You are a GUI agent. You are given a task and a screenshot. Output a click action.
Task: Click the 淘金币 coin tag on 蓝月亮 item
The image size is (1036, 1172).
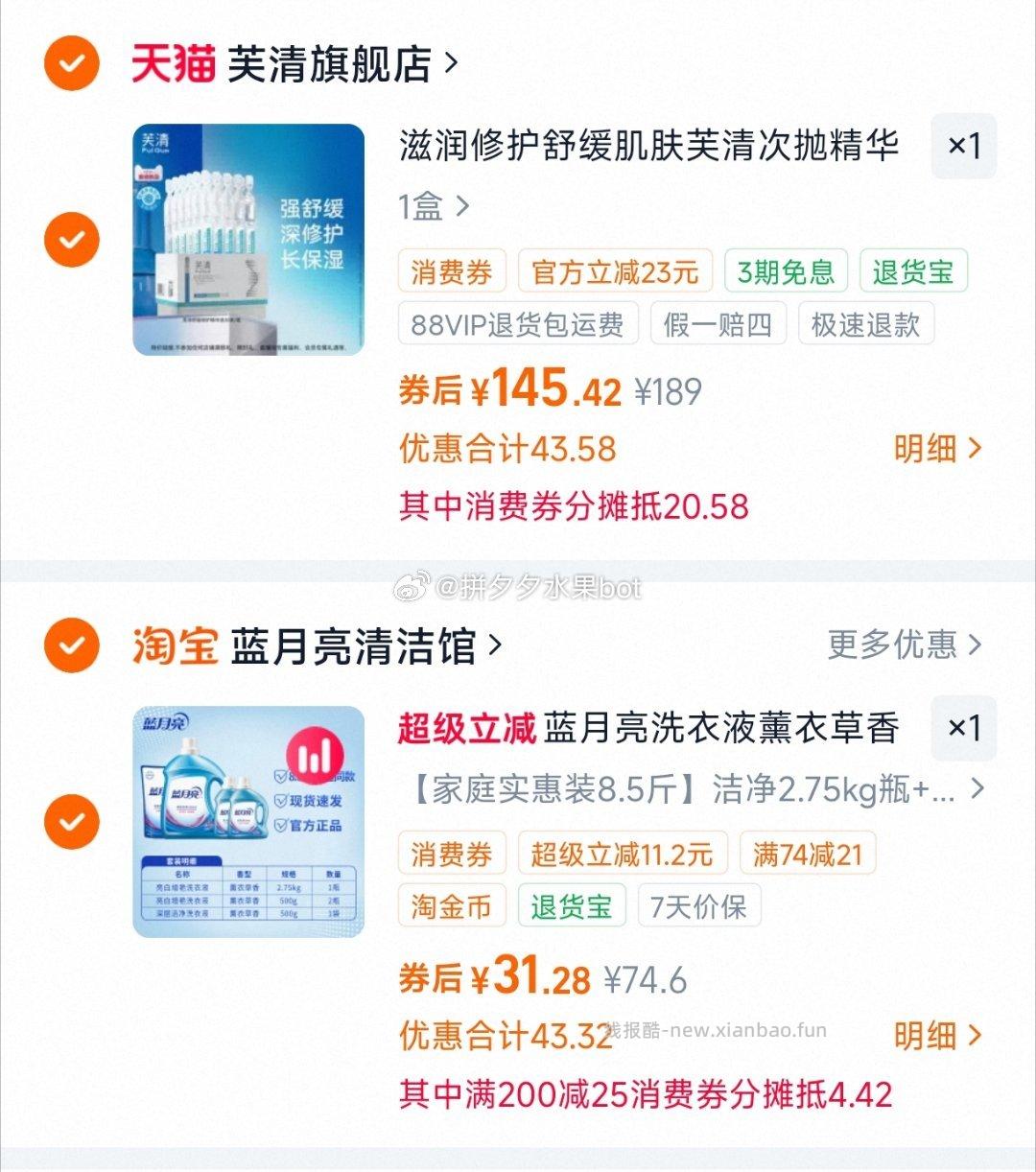(451, 905)
